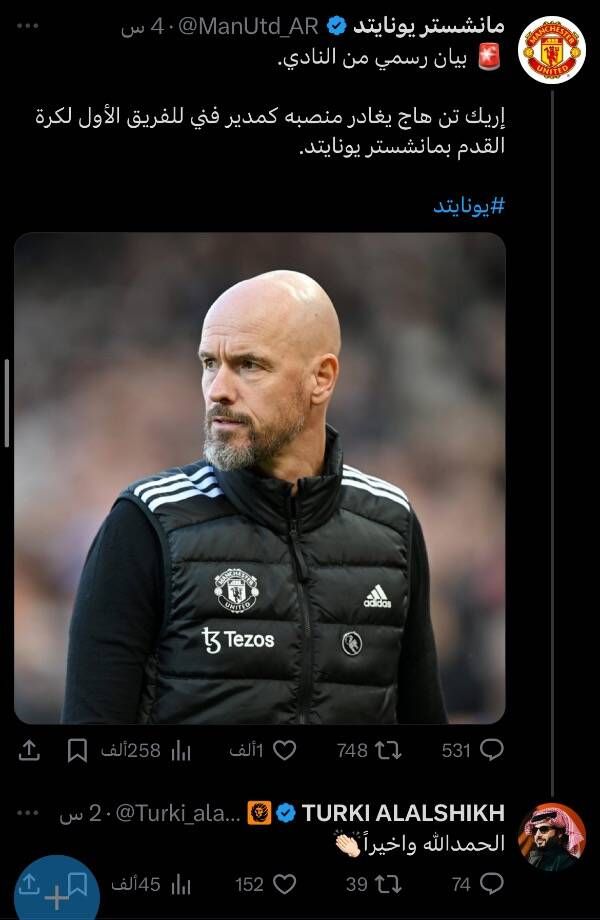This screenshot has width=600, height=920.
Task: Reply to Turki Alalshikh's tweet
Action: click(491, 884)
